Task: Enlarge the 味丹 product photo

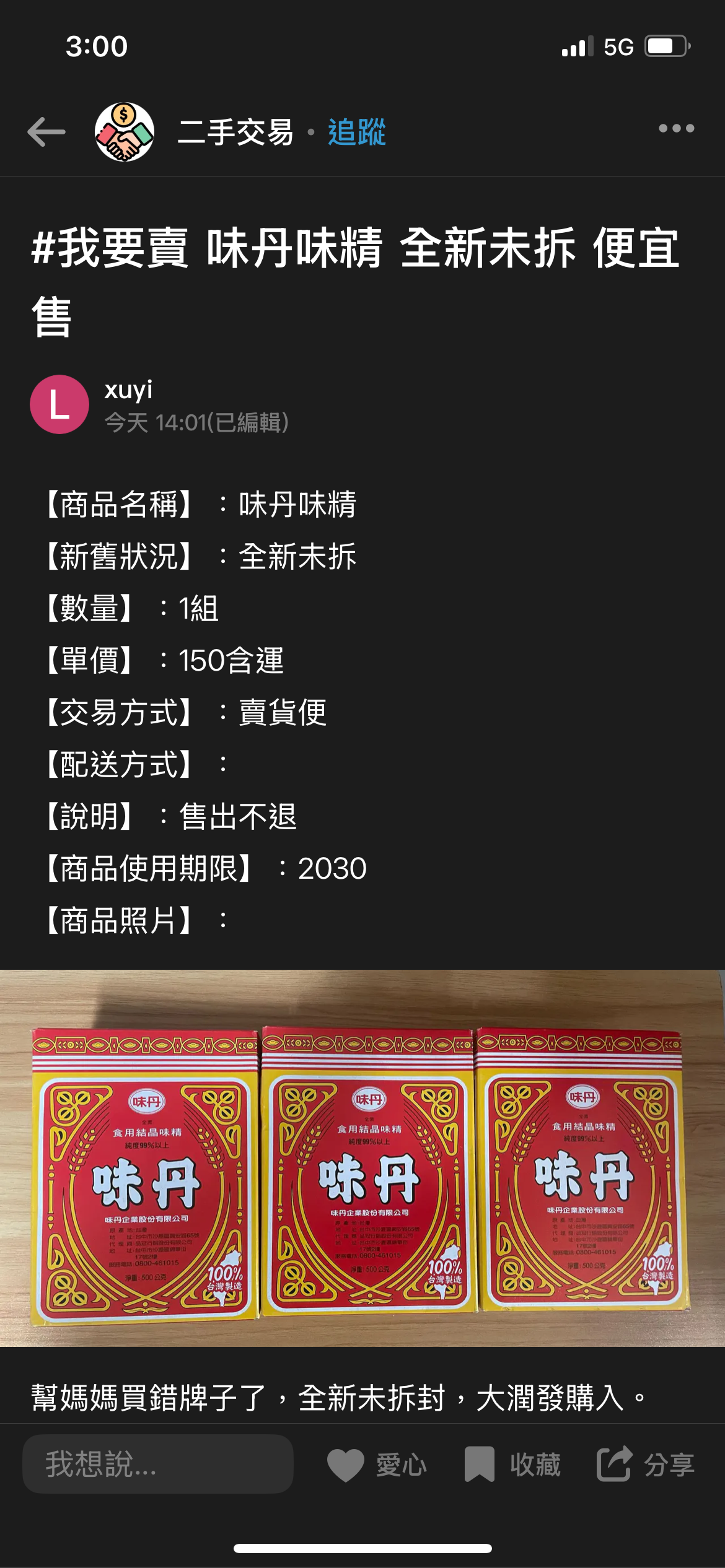Action: coord(362,1157)
